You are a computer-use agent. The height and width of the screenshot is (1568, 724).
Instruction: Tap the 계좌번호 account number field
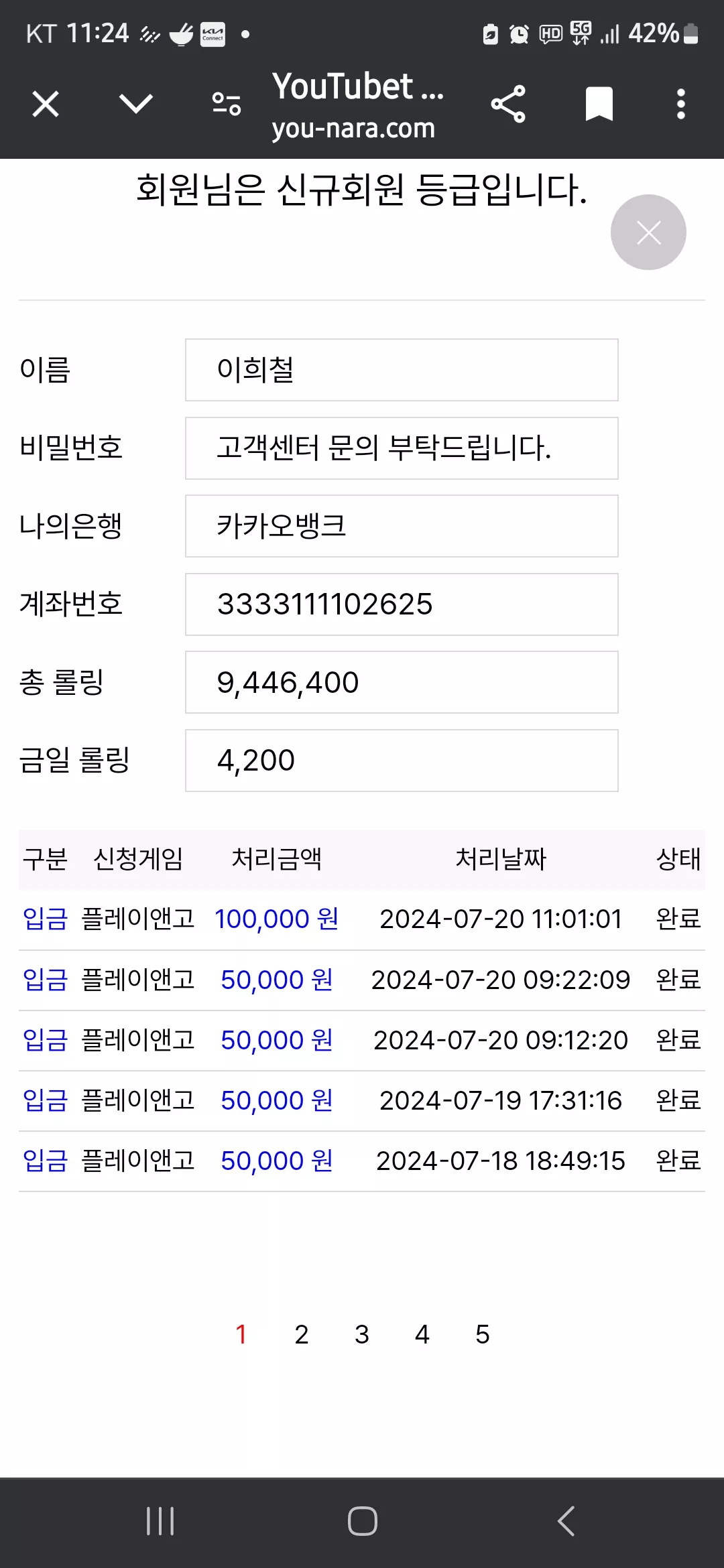[x=402, y=604]
